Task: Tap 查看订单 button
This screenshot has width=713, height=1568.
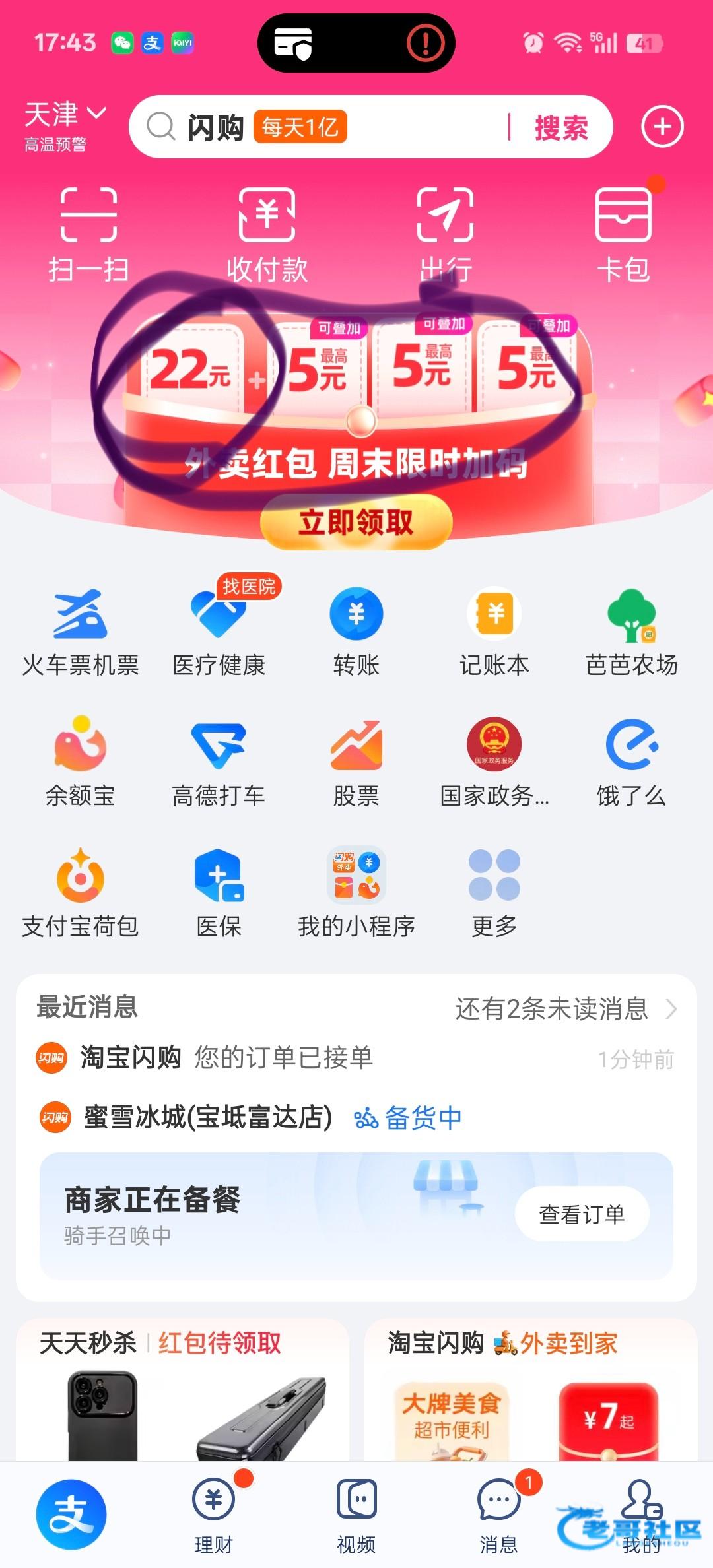Action: pyautogui.click(x=582, y=1214)
